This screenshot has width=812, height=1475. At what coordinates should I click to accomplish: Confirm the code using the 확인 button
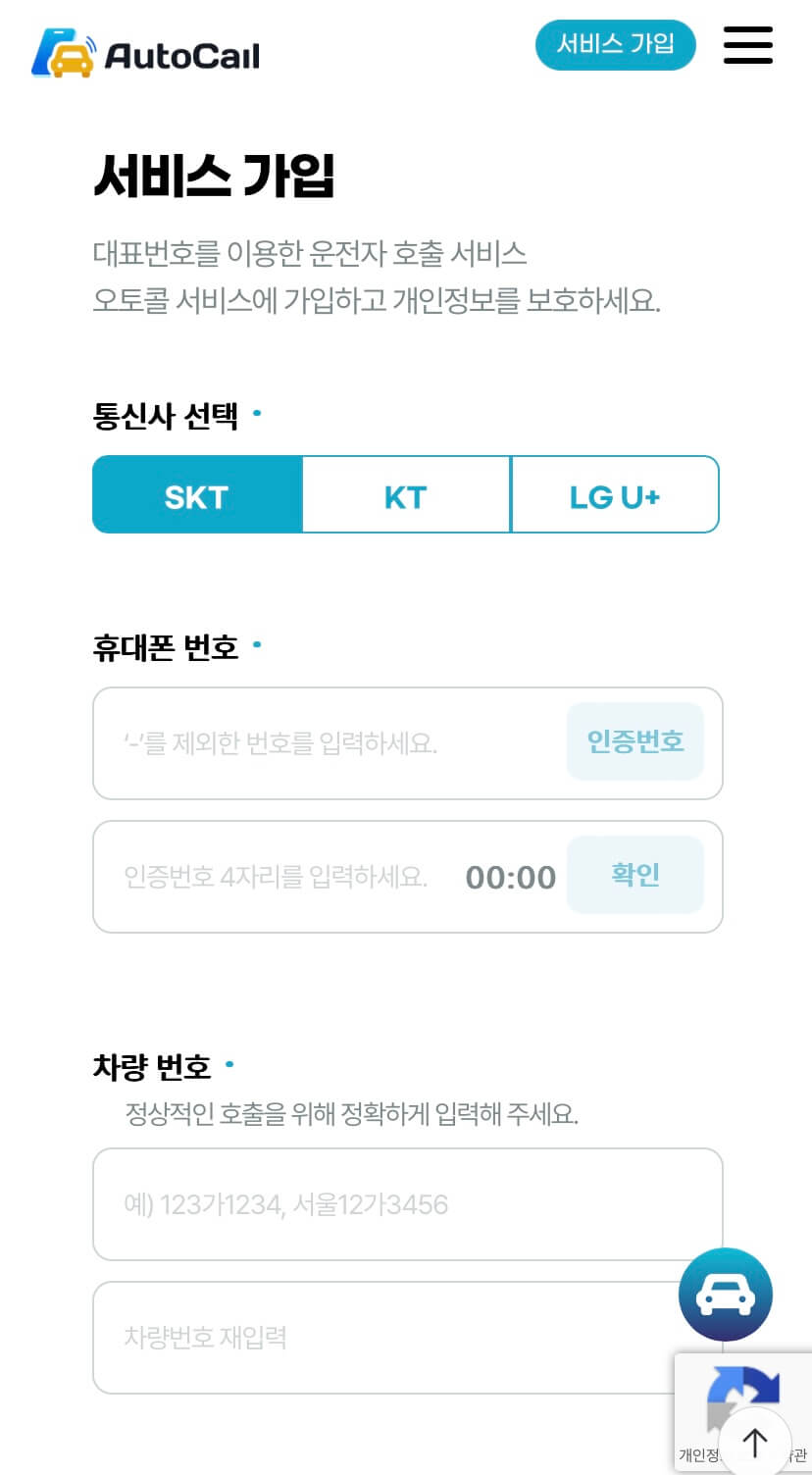[x=634, y=876]
